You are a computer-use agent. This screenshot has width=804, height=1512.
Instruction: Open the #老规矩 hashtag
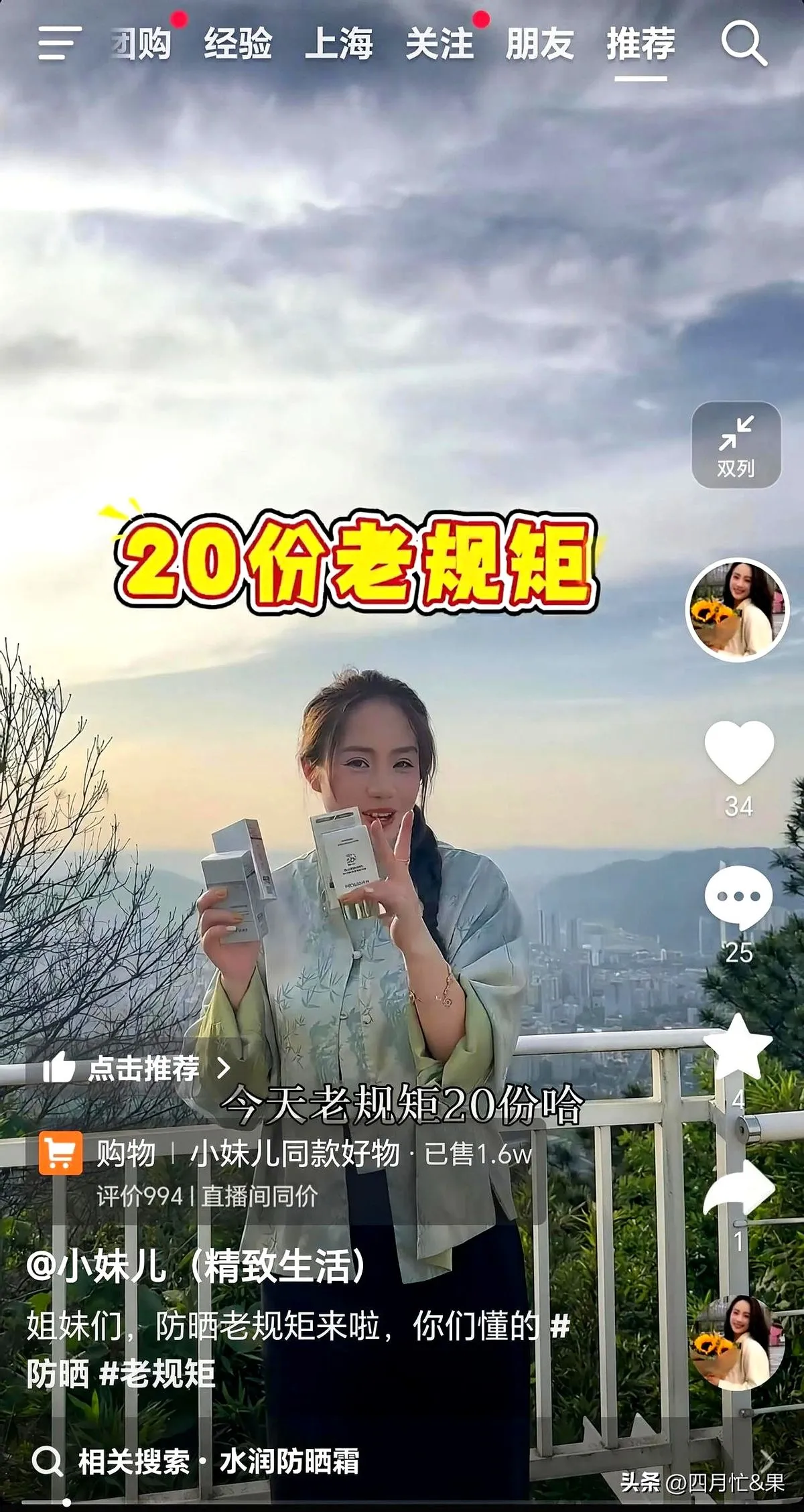click(157, 1374)
